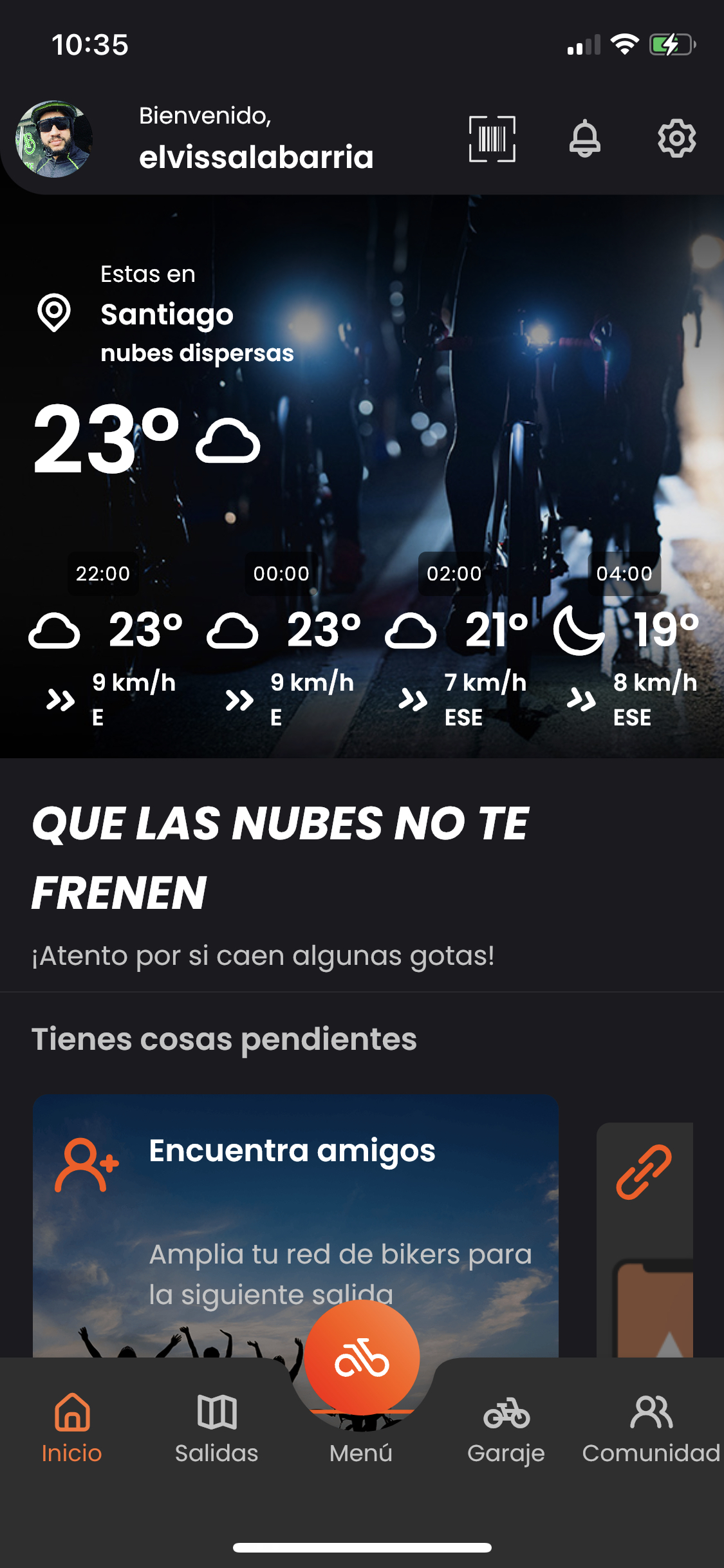Tap the orange bicycle Menú button
The image size is (724, 1568).
(x=362, y=1358)
